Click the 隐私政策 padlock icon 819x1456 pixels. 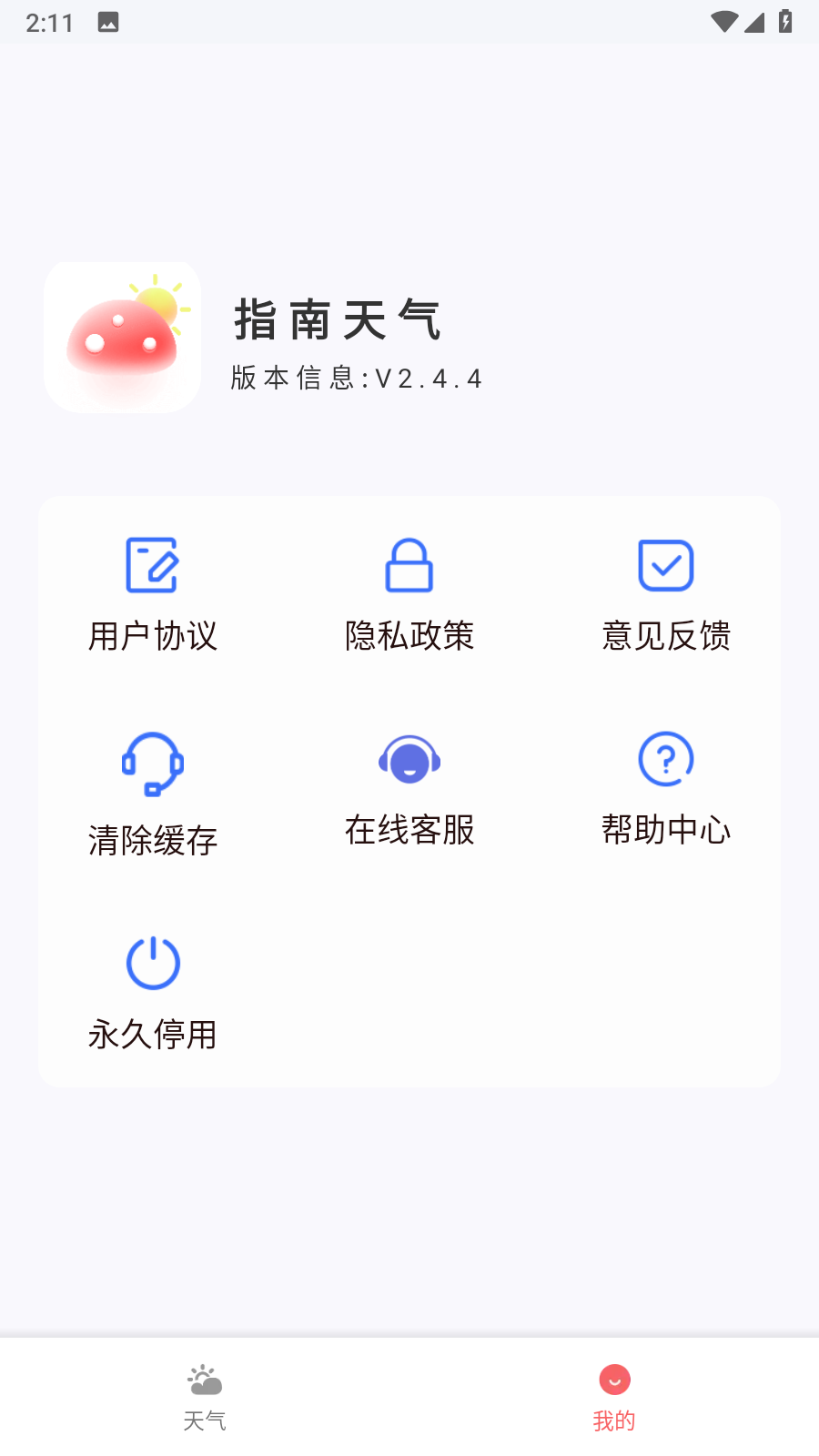pos(409,564)
